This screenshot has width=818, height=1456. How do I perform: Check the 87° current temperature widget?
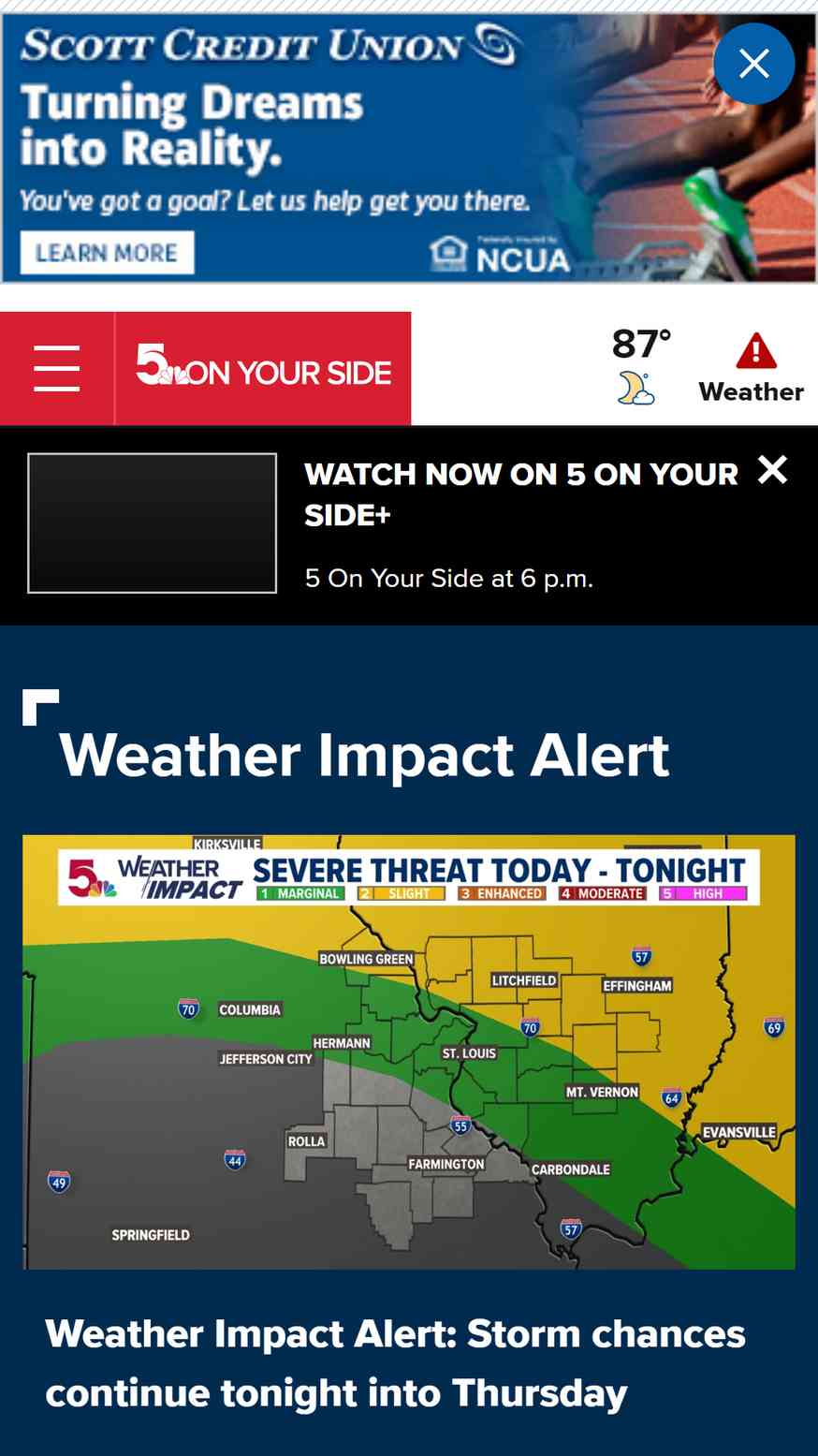coord(641,366)
